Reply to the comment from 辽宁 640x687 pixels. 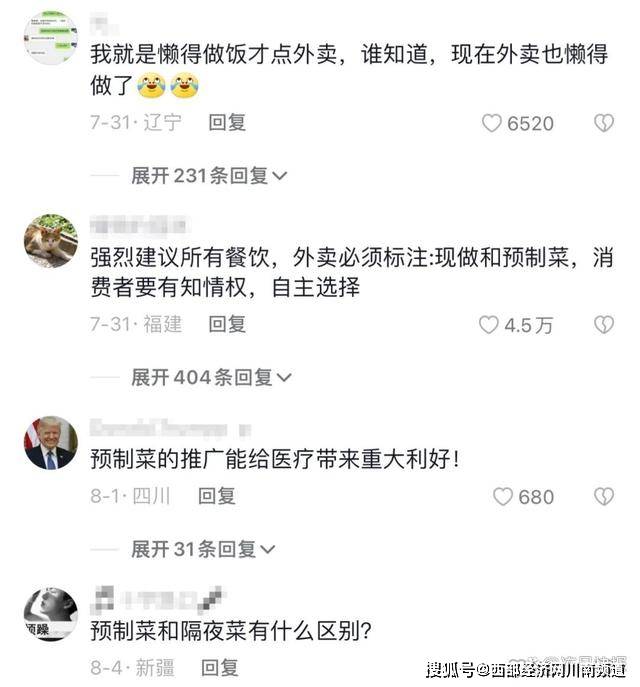coord(227,123)
